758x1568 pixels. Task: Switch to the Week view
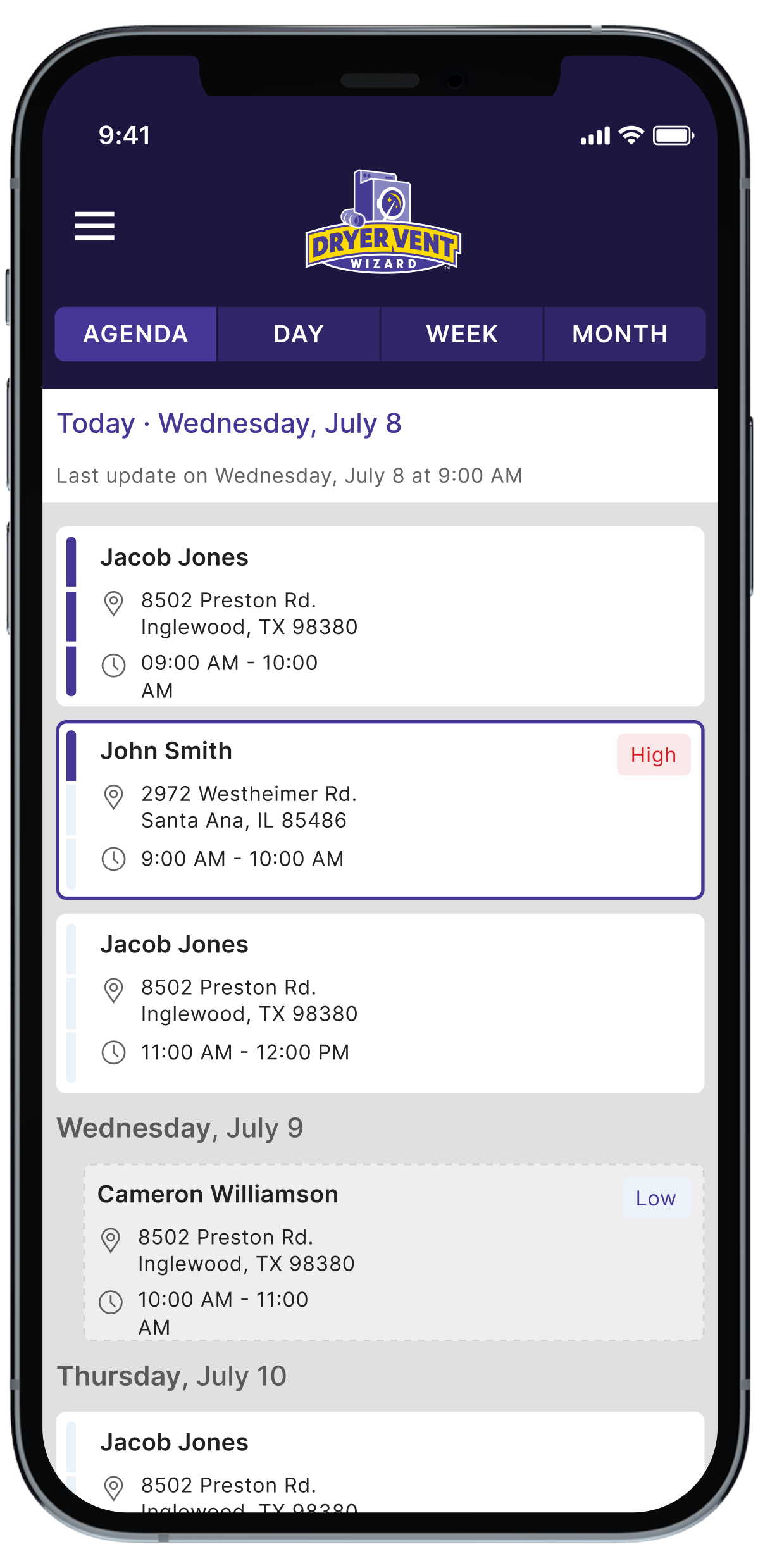[x=462, y=334]
